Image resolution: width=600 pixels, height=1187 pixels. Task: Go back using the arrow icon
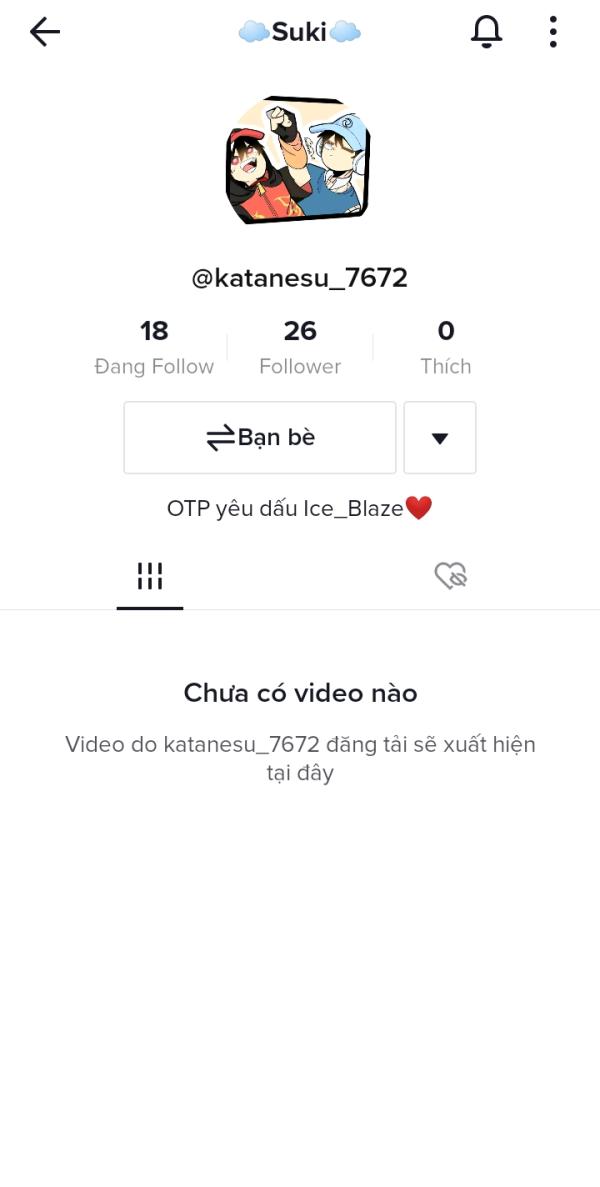pos(45,32)
